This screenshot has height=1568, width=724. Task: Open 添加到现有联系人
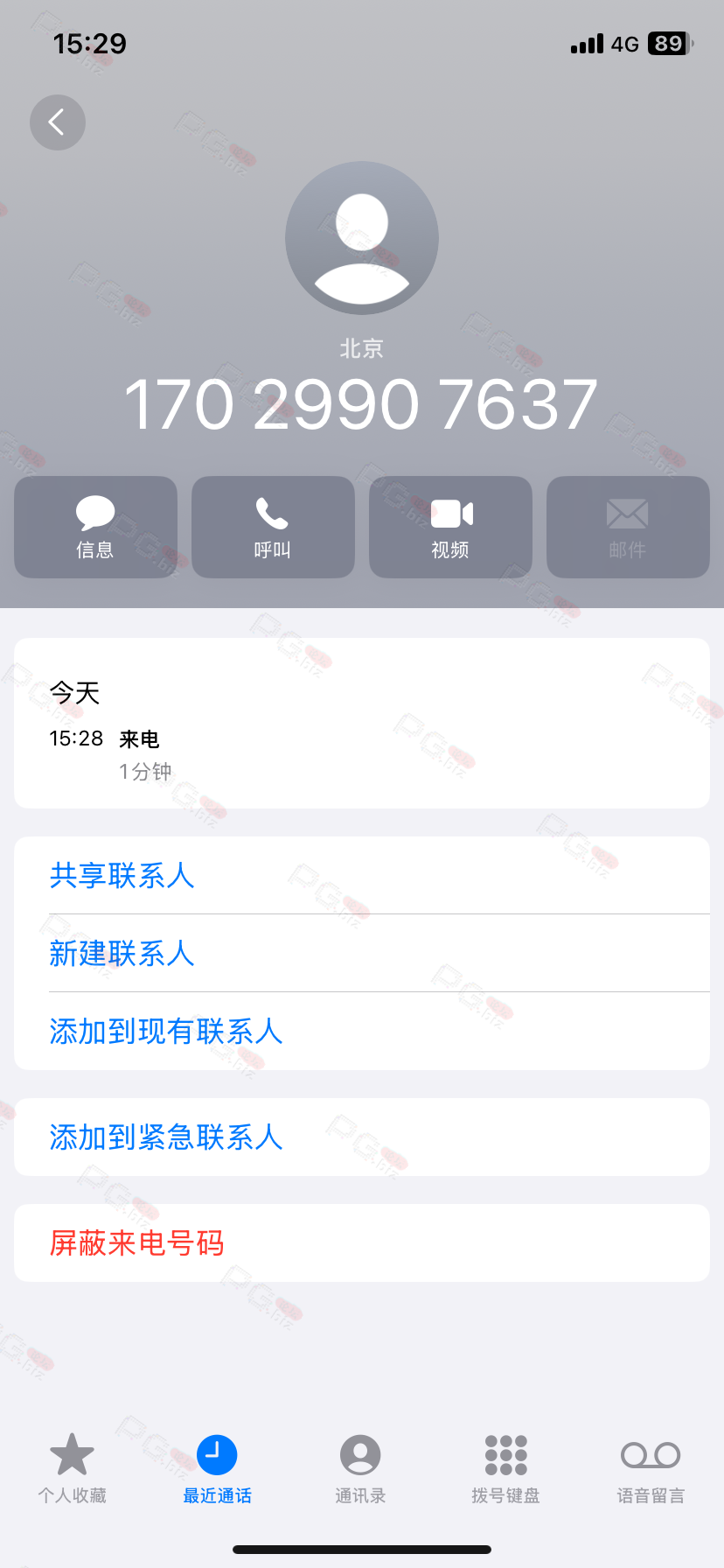362,1031
